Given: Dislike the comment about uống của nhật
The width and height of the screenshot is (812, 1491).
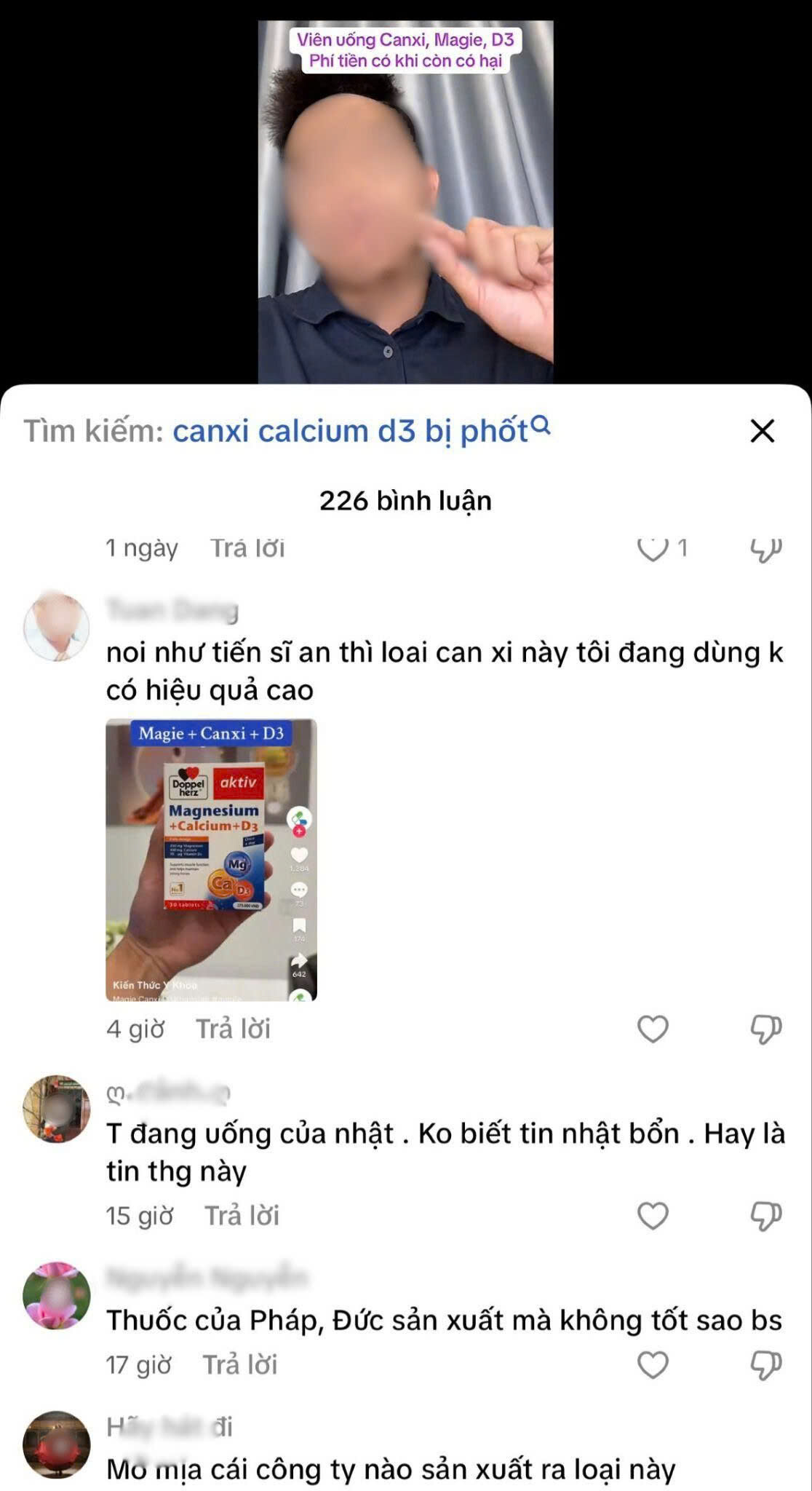Looking at the screenshot, I should 765,1216.
